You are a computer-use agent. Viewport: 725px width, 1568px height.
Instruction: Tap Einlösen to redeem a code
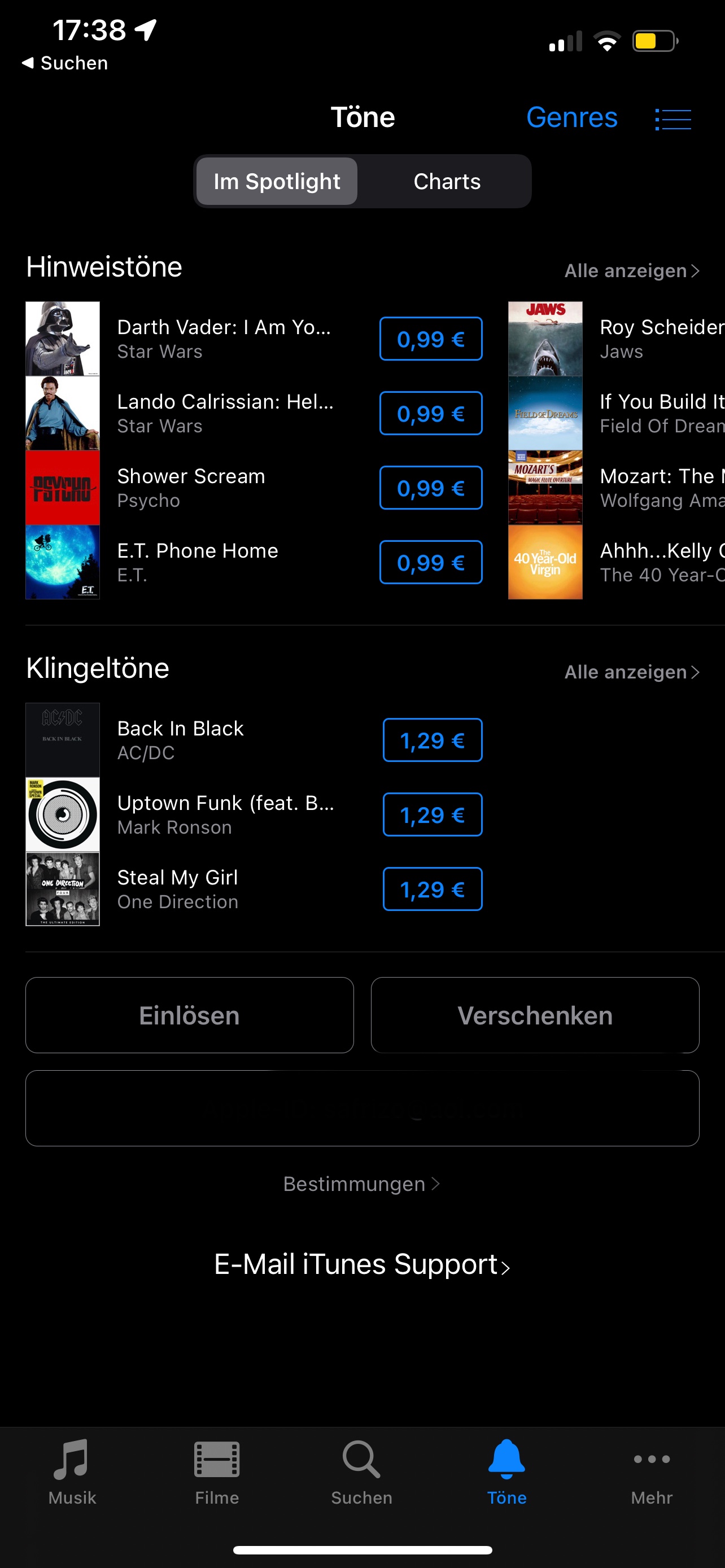189,1015
